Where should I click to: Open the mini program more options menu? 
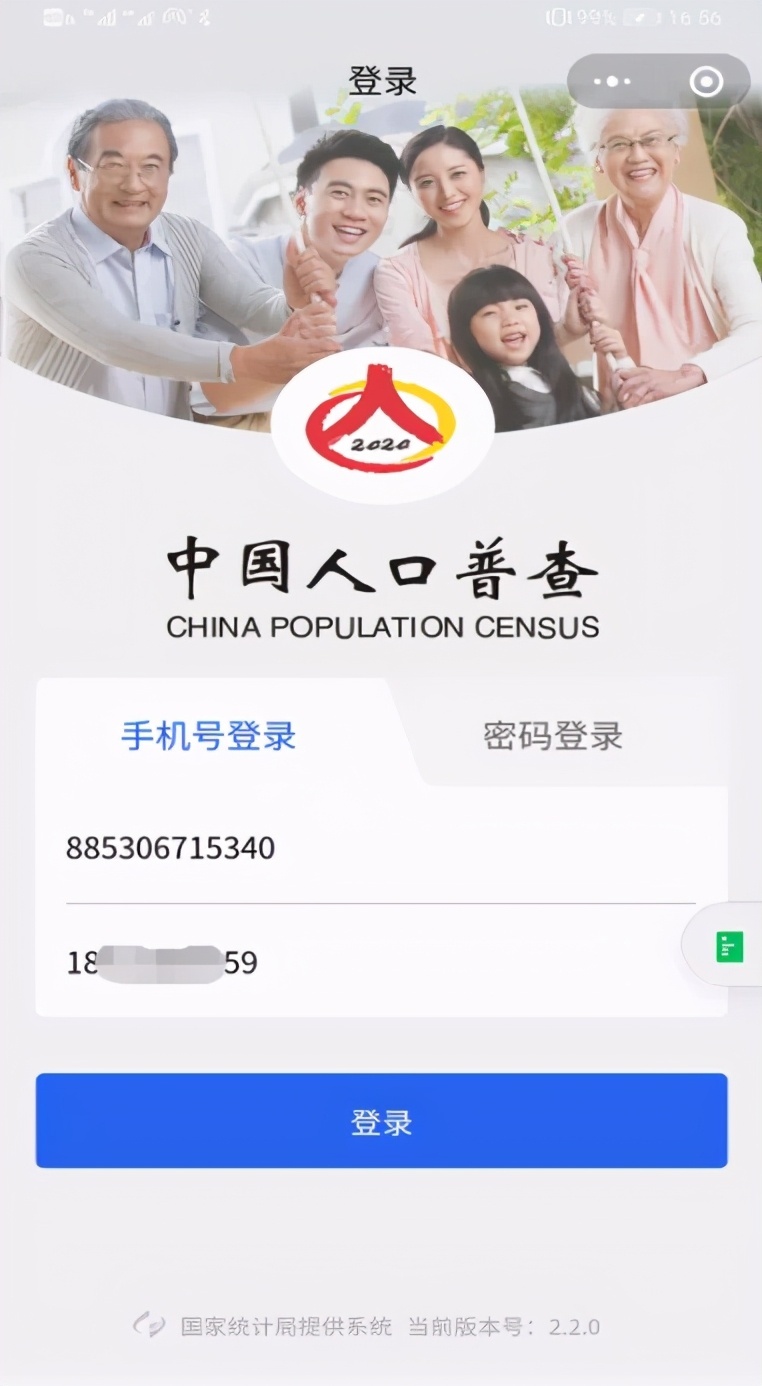pyautogui.click(x=612, y=82)
